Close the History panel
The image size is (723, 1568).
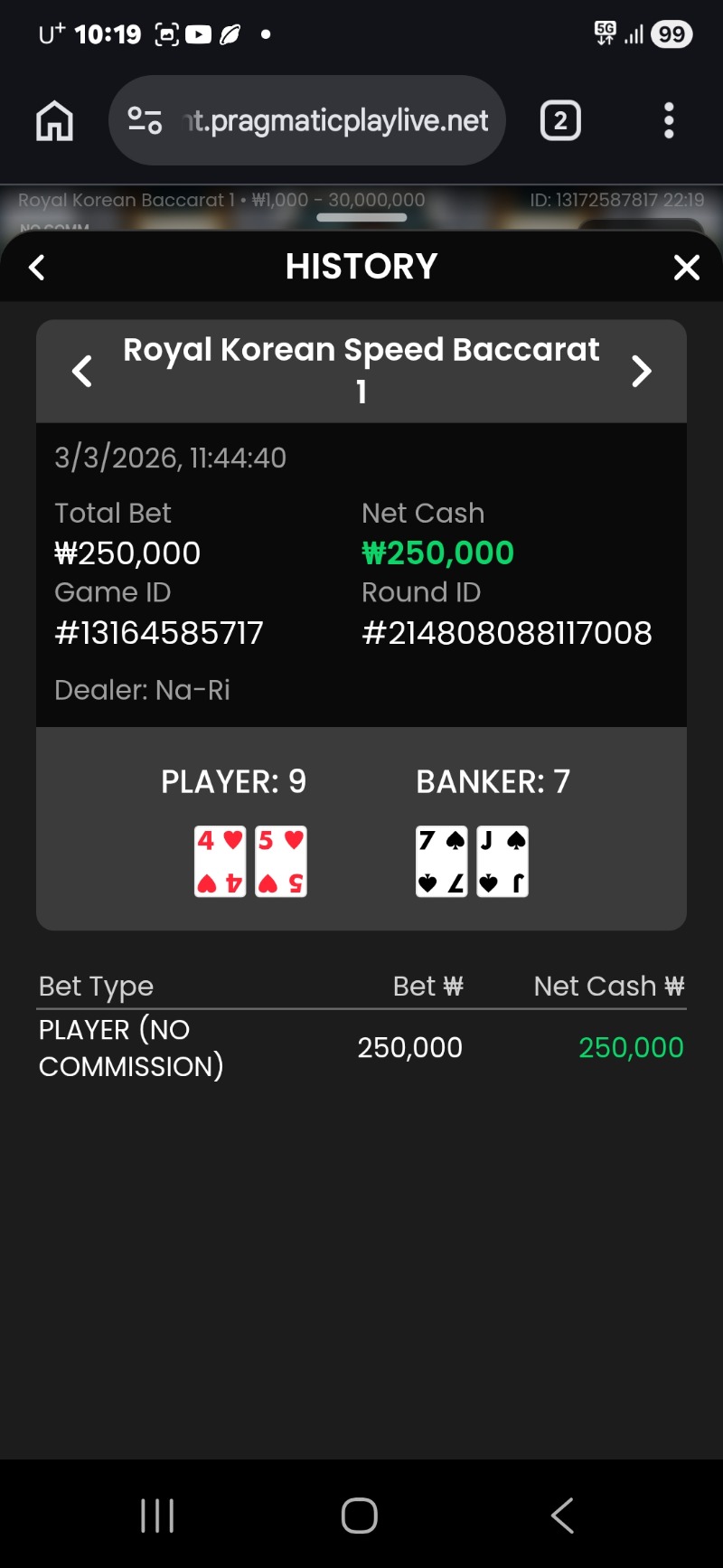click(x=687, y=268)
